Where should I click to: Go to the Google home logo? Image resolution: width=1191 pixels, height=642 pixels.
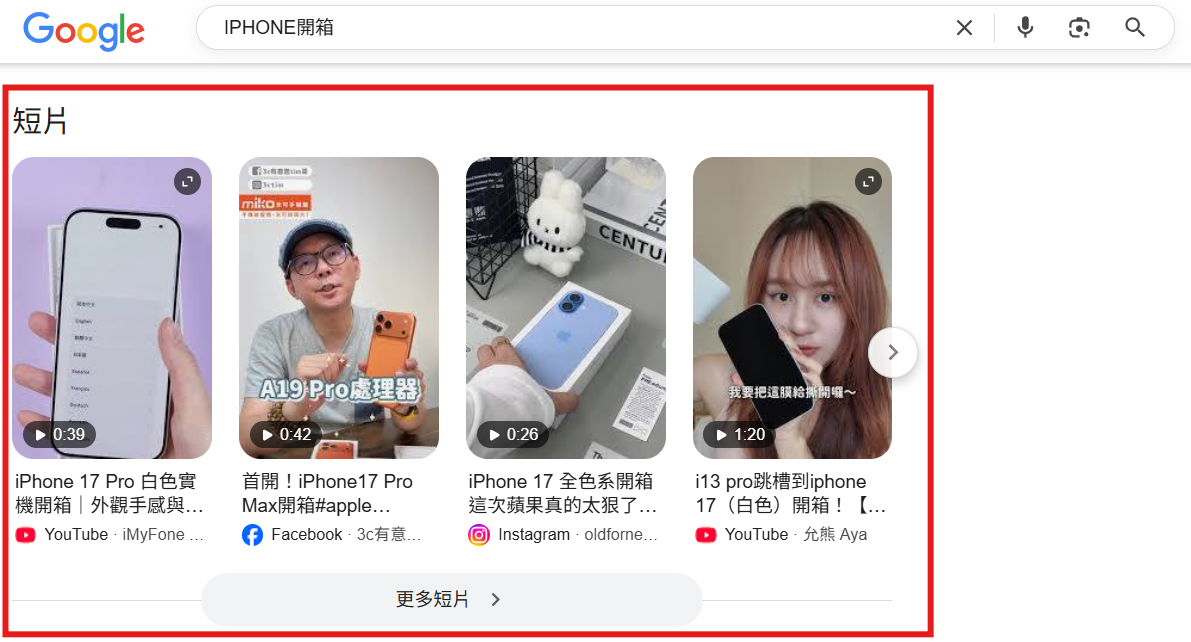coord(84,31)
